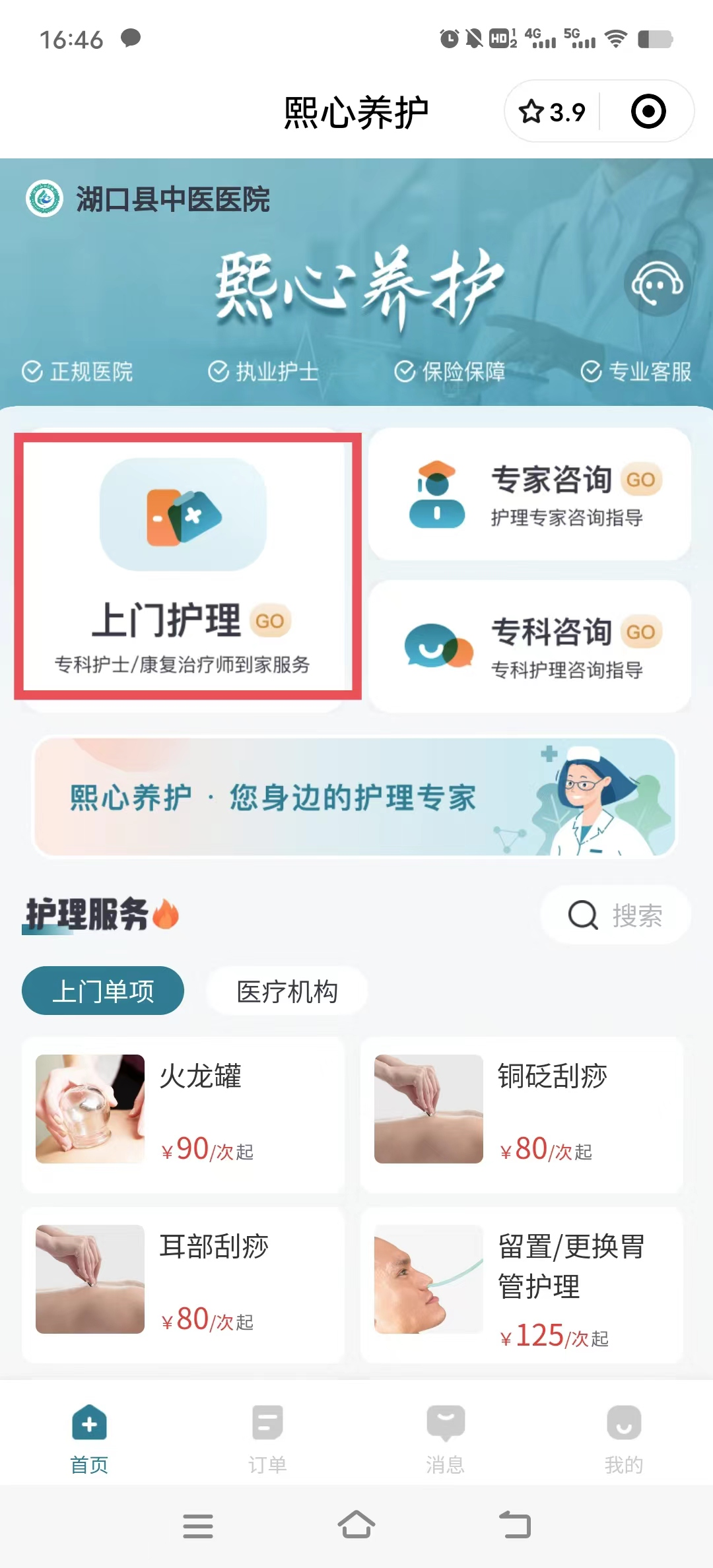The height and width of the screenshot is (1568, 713).
Task: Switch to the 医疗机构 tab
Action: coord(287,991)
